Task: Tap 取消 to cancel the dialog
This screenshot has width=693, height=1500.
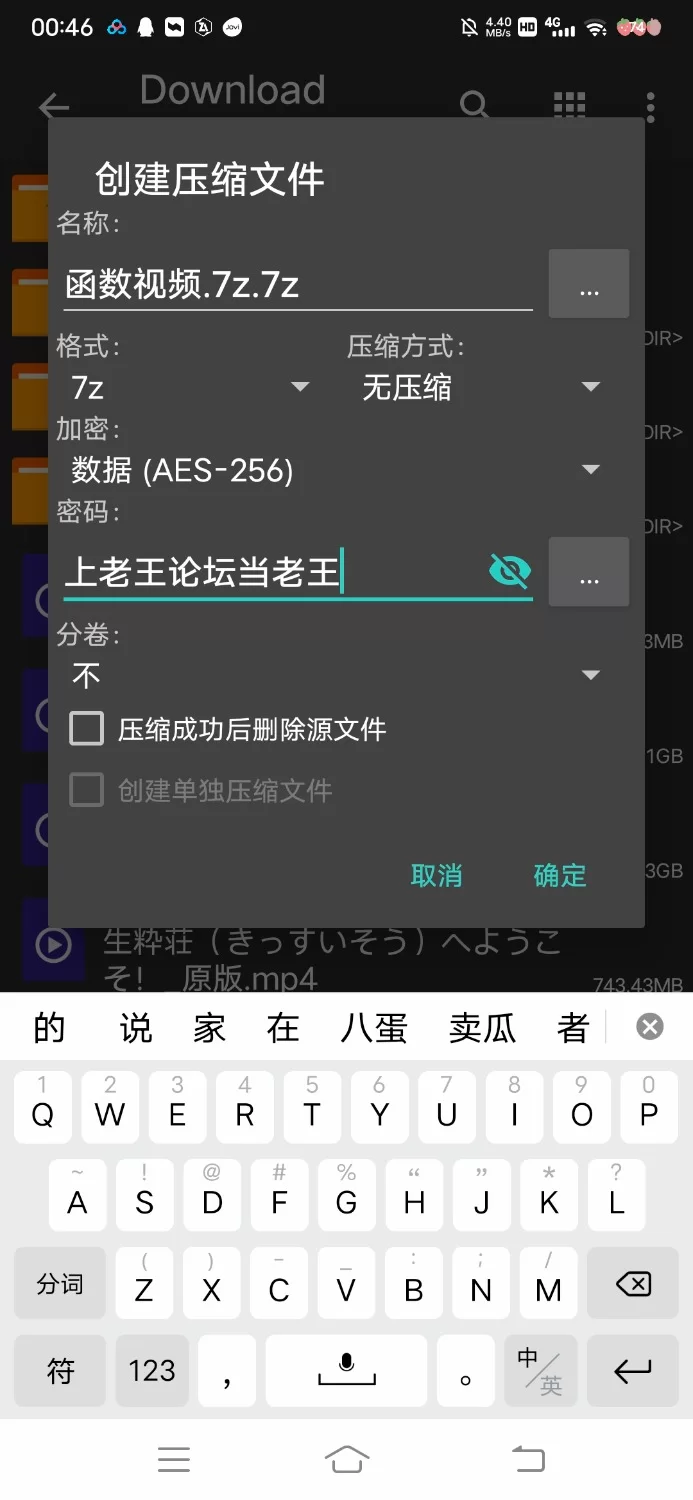Action: click(x=437, y=876)
